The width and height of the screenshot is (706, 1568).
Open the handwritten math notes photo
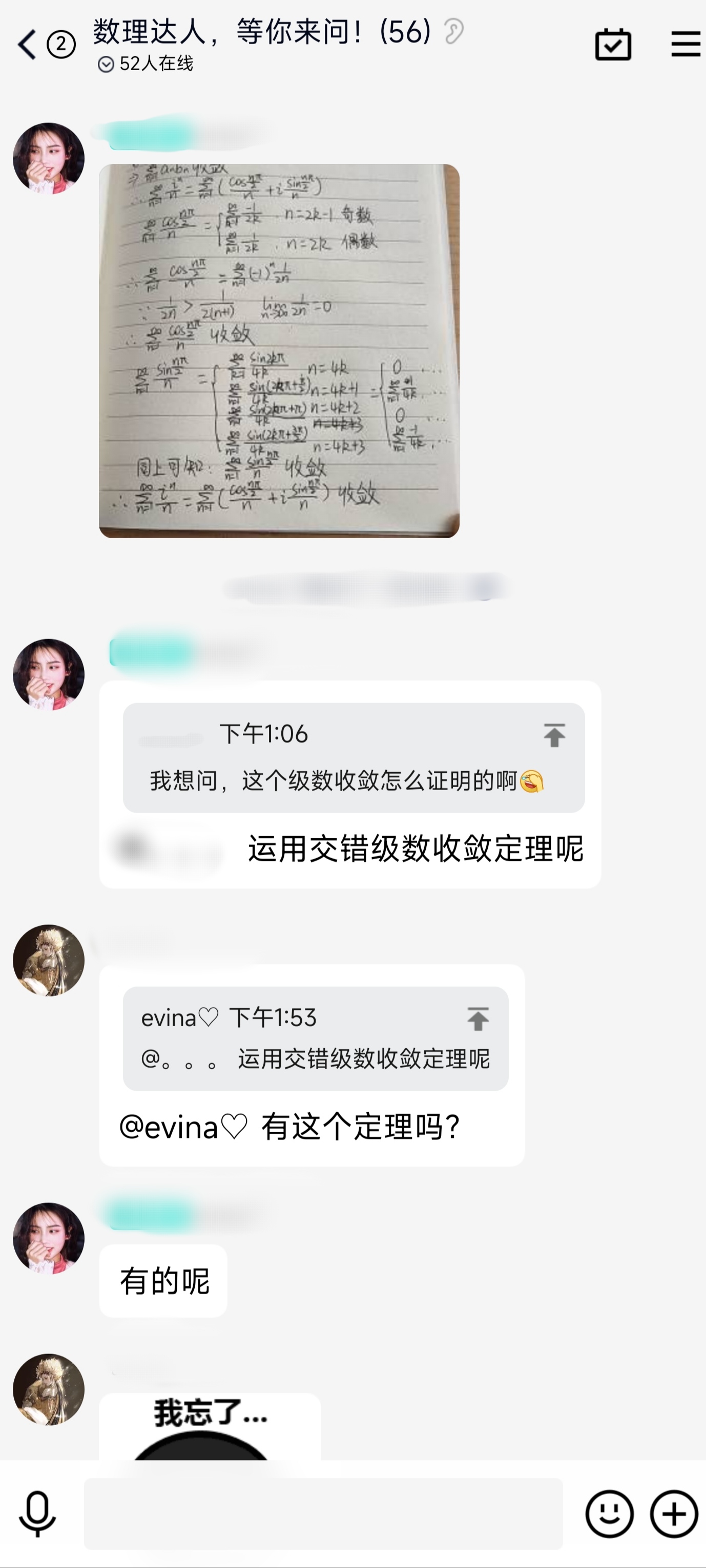tap(279, 351)
